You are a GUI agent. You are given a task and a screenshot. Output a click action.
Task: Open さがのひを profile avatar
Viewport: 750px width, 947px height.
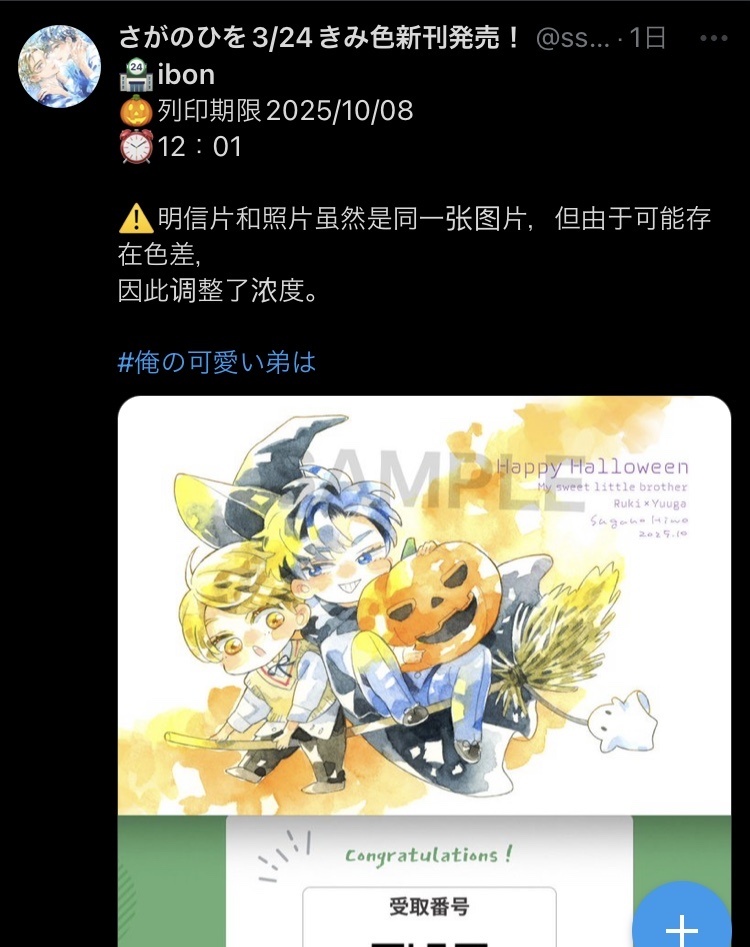click(x=59, y=67)
